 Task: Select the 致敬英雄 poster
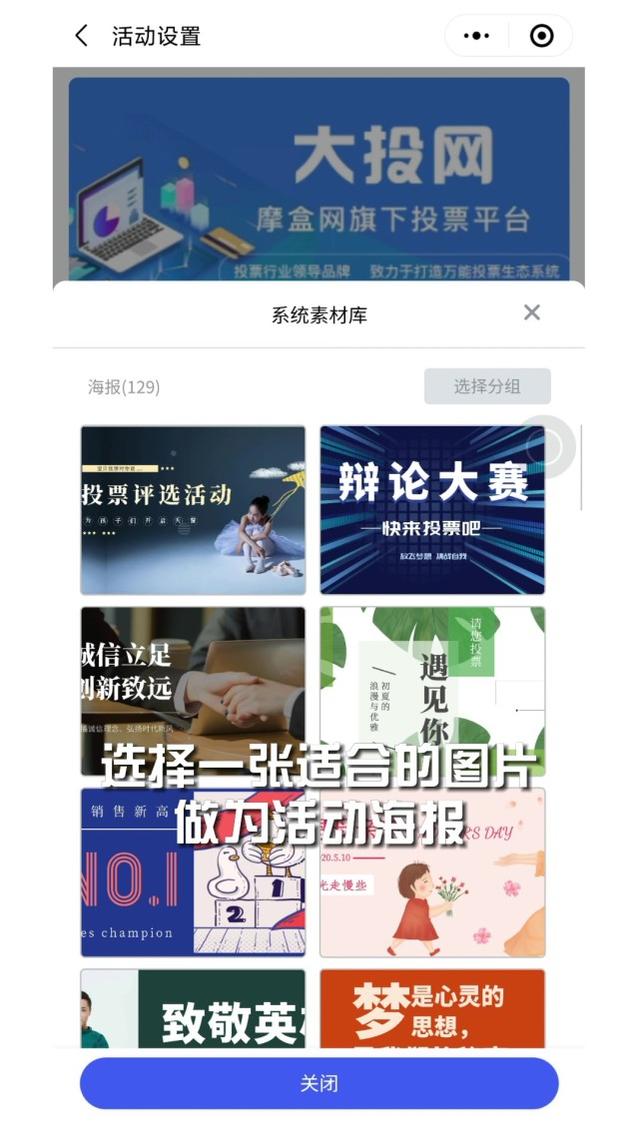point(193,1008)
